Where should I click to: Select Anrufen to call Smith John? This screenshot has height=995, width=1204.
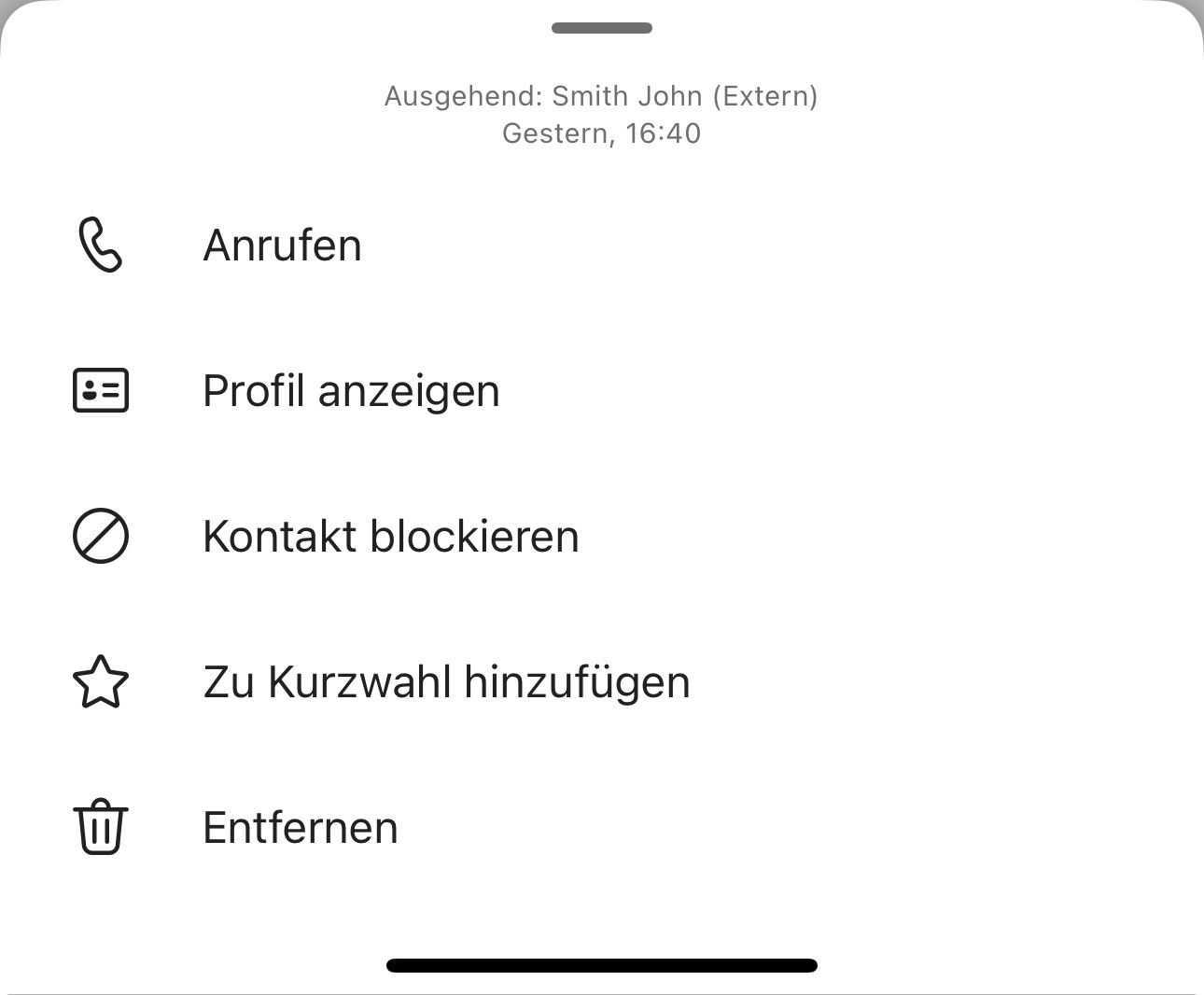(x=282, y=245)
